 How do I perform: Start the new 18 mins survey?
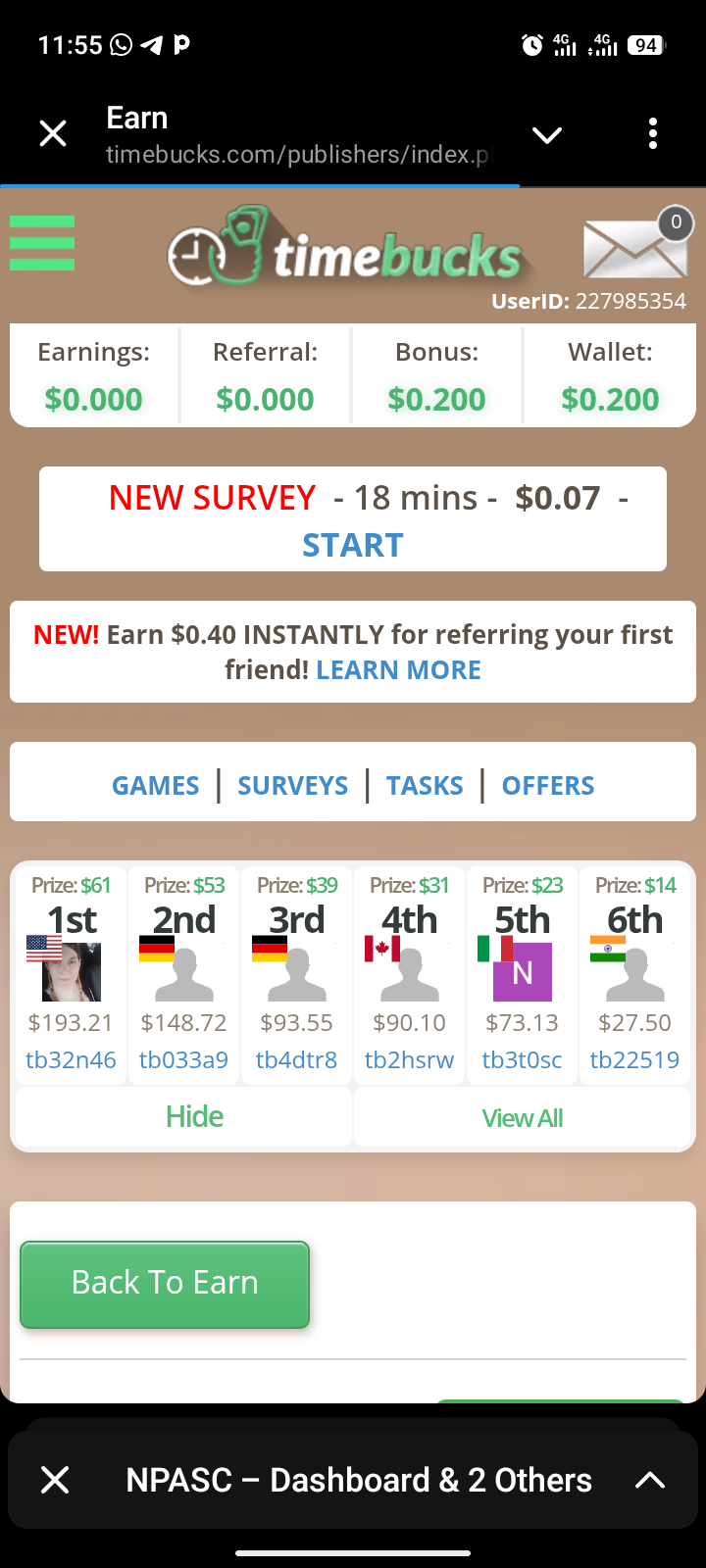tap(353, 544)
